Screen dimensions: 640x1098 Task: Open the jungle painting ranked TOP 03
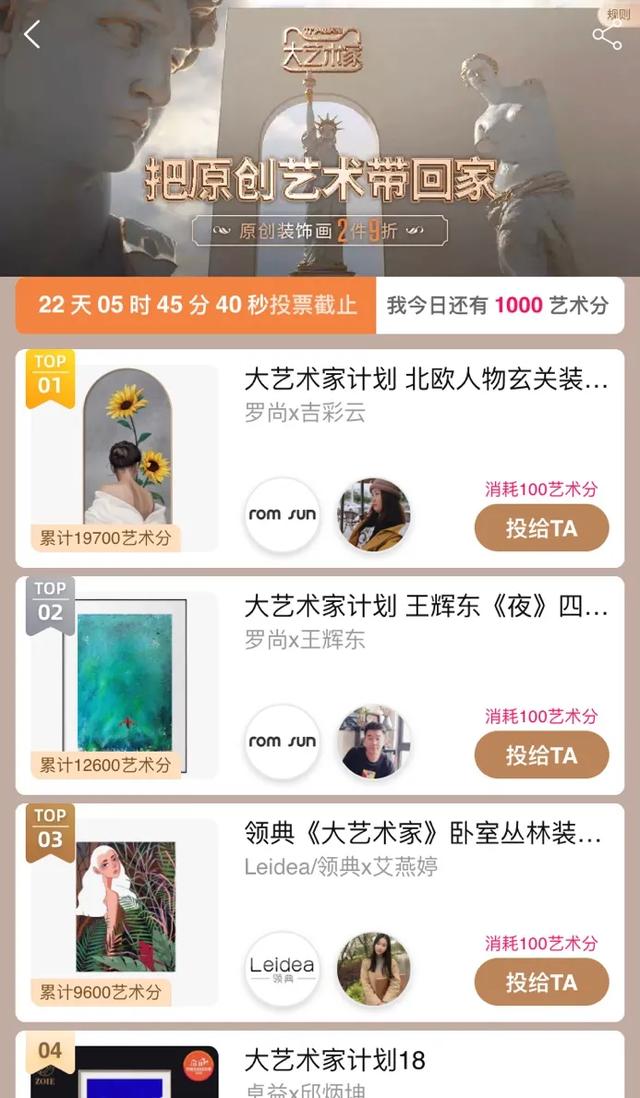(x=125, y=905)
